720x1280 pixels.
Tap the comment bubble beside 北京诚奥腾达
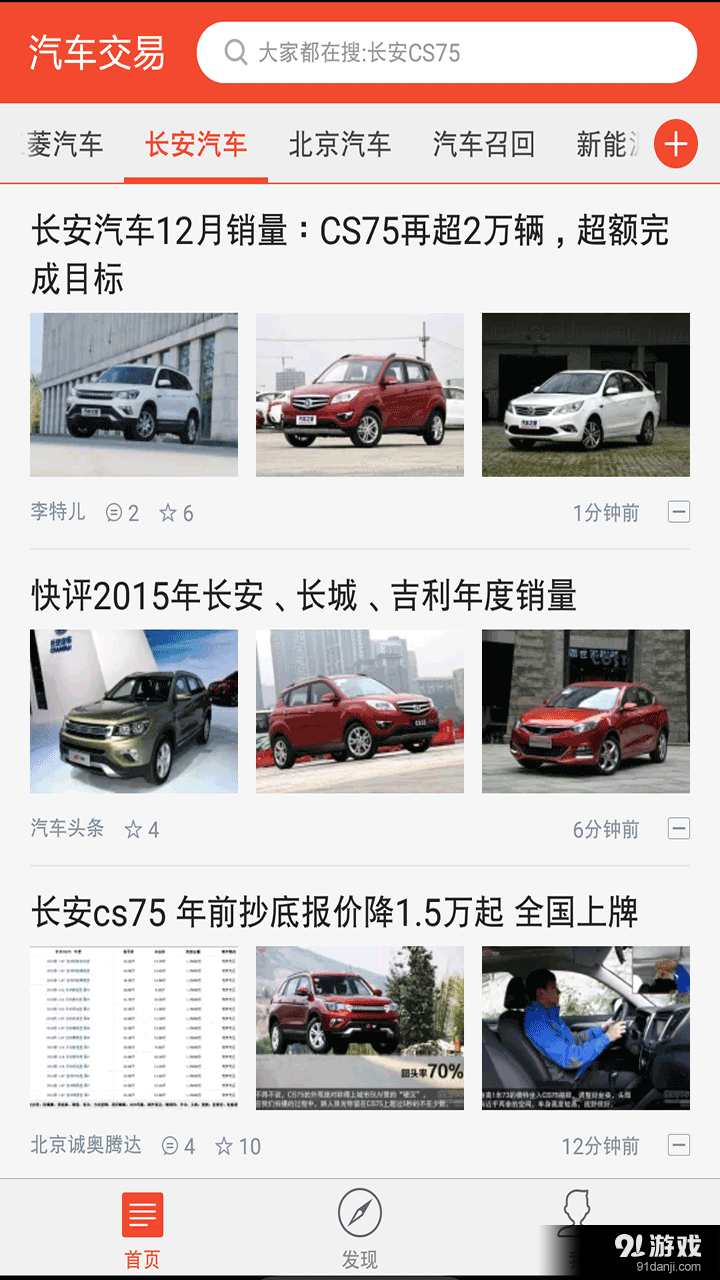tap(171, 1146)
